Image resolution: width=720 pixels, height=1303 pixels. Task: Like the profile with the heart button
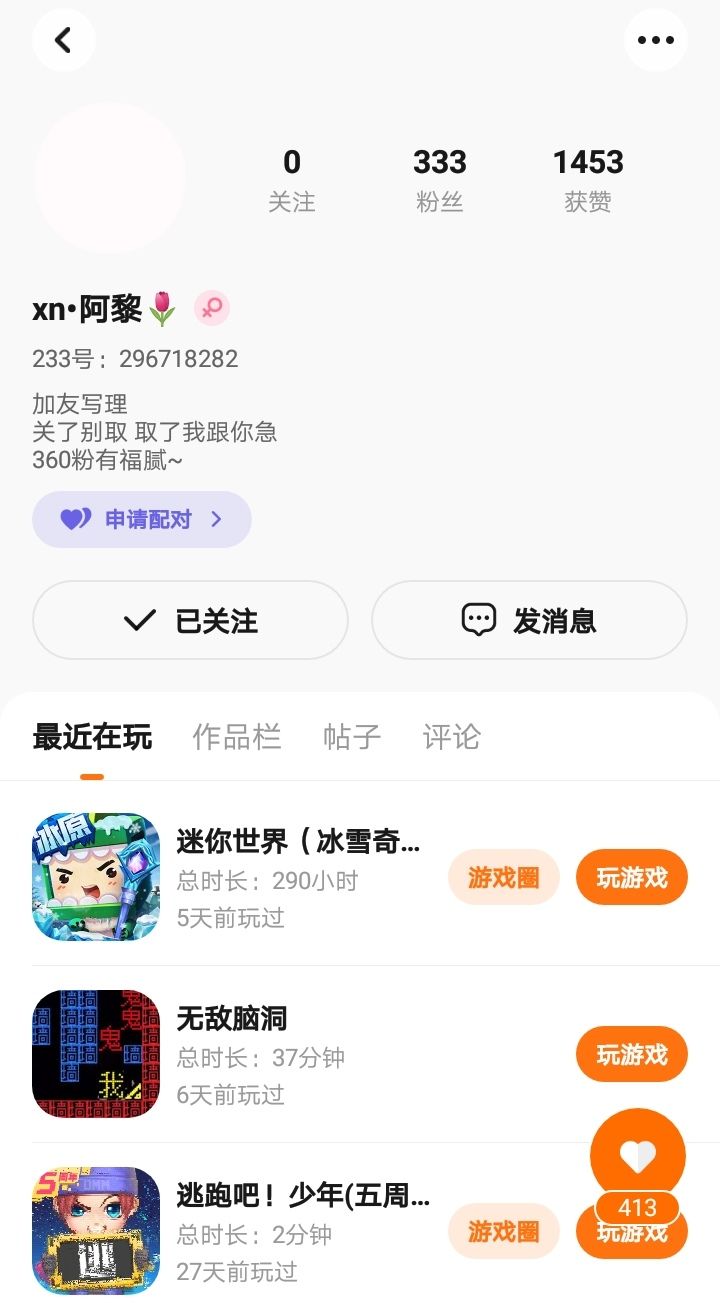[637, 1156]
